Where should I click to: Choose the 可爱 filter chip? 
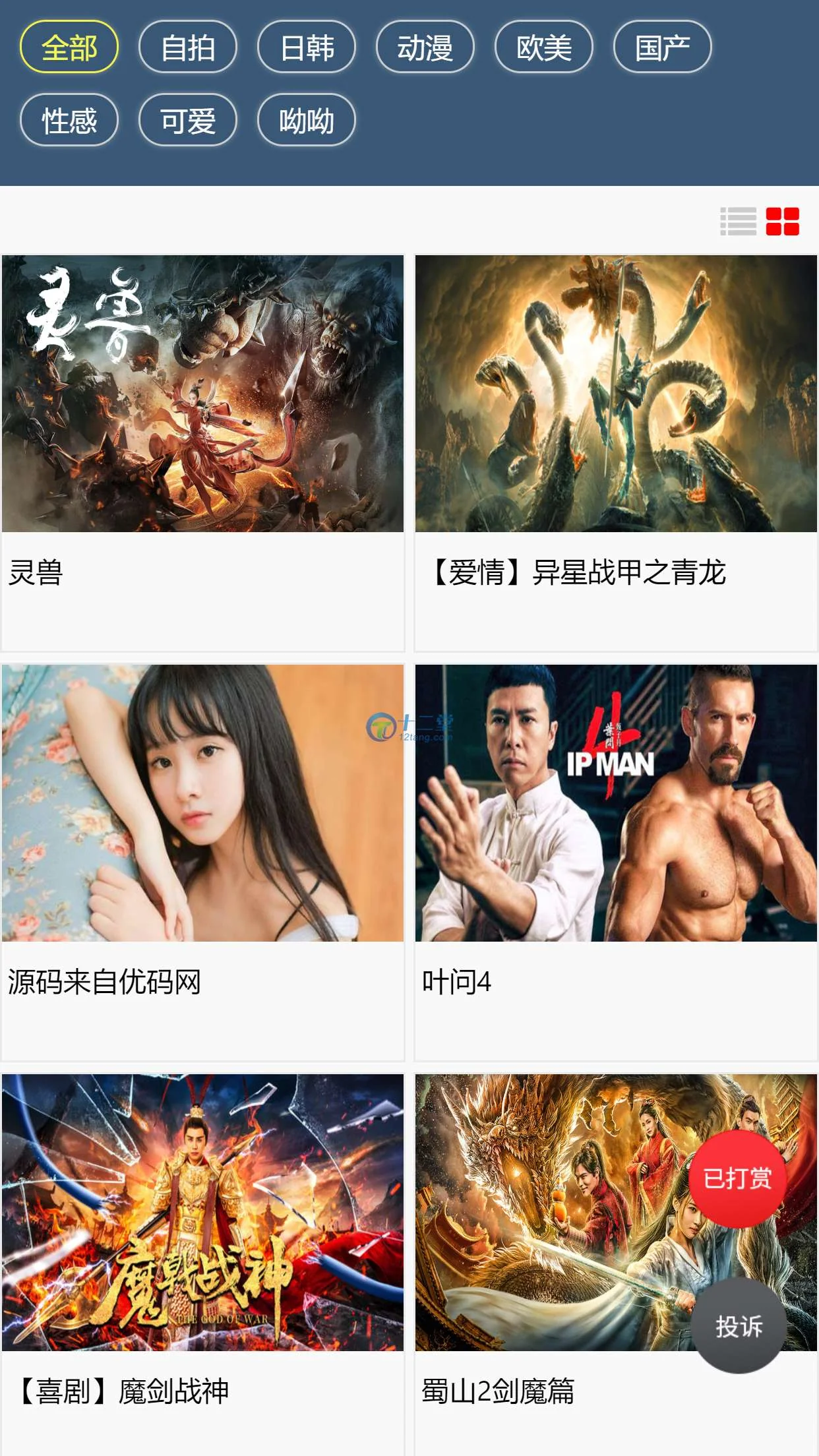pos(188,121)
